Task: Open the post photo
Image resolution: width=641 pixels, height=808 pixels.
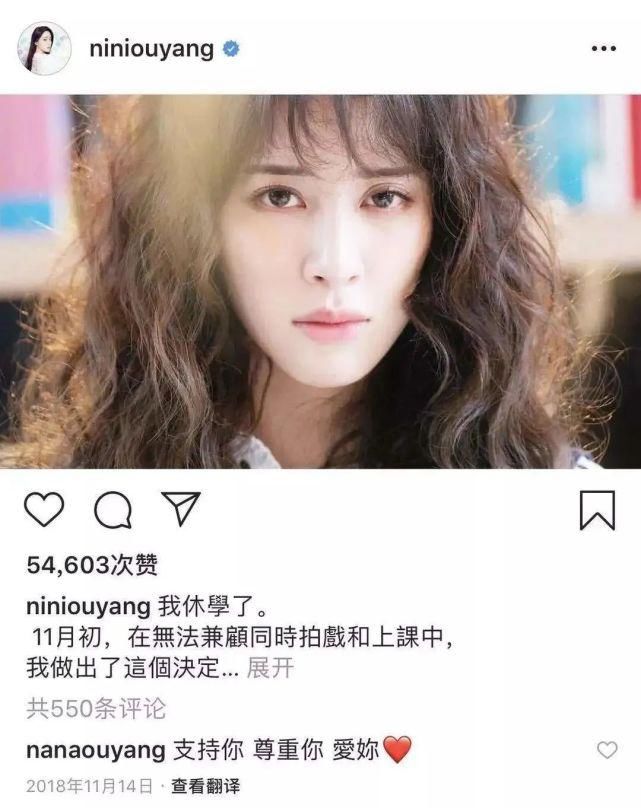Action: pyautogui.click(x=320, y=282)
